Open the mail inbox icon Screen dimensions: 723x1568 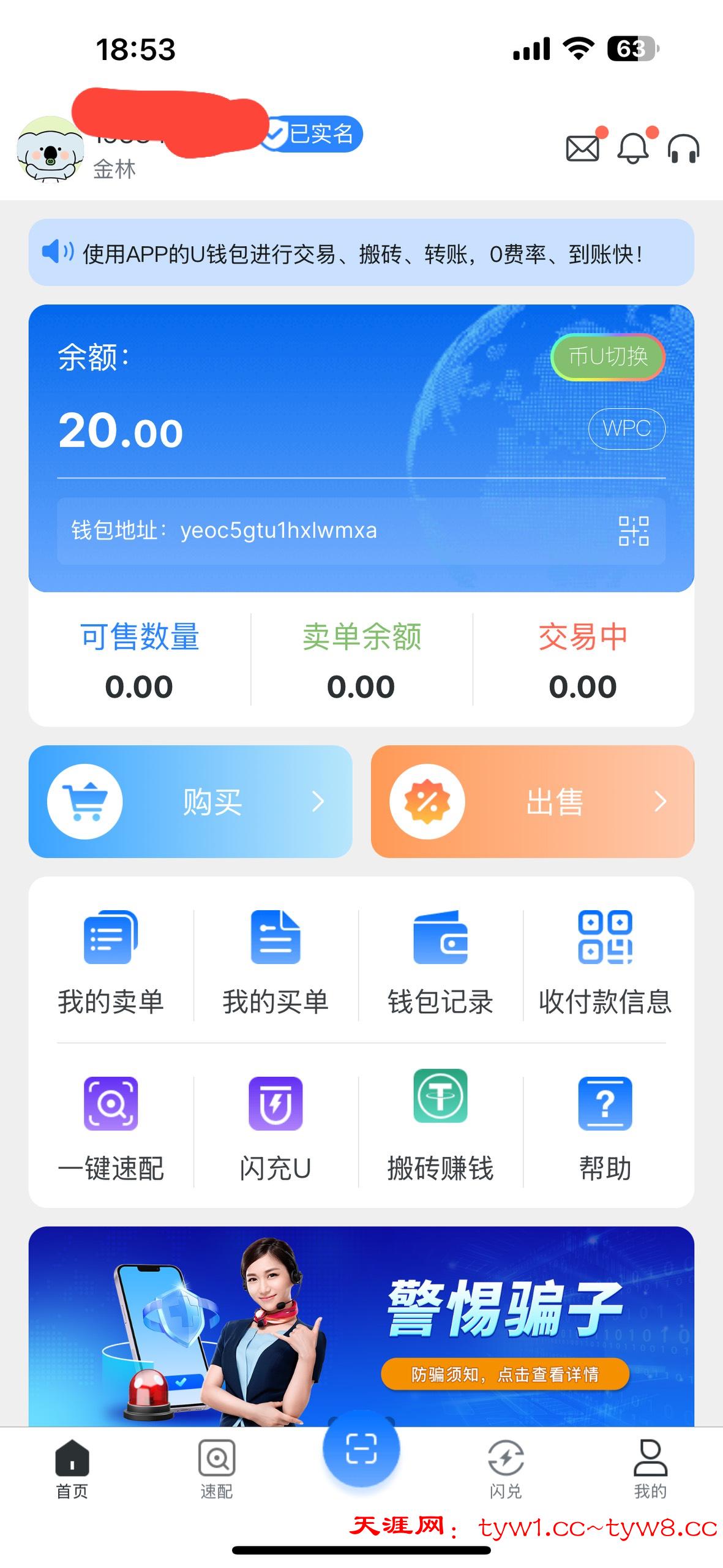tap(582, 148)
